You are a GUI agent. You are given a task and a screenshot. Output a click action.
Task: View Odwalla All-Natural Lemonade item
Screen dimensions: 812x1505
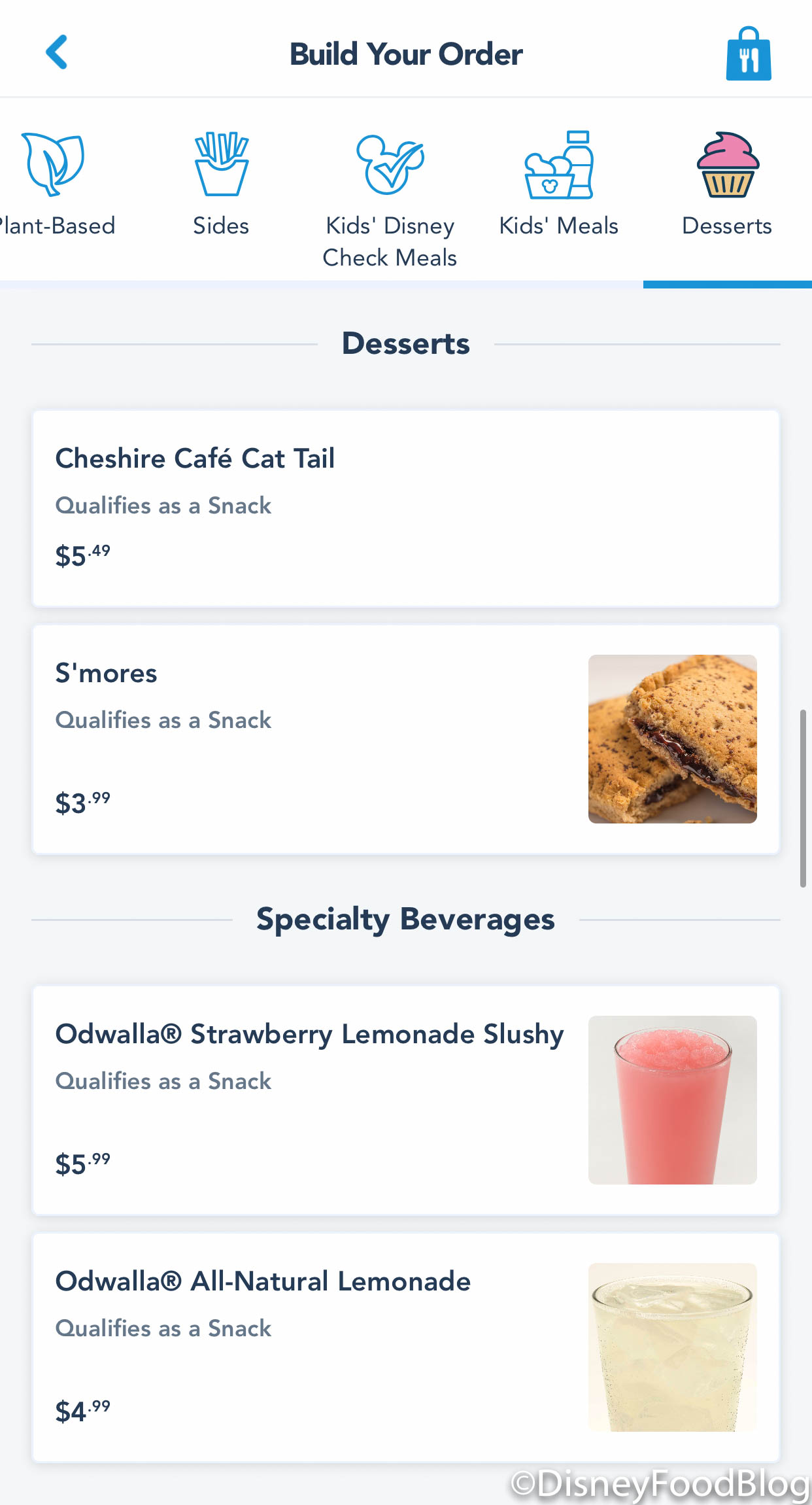pos(405,1347)
